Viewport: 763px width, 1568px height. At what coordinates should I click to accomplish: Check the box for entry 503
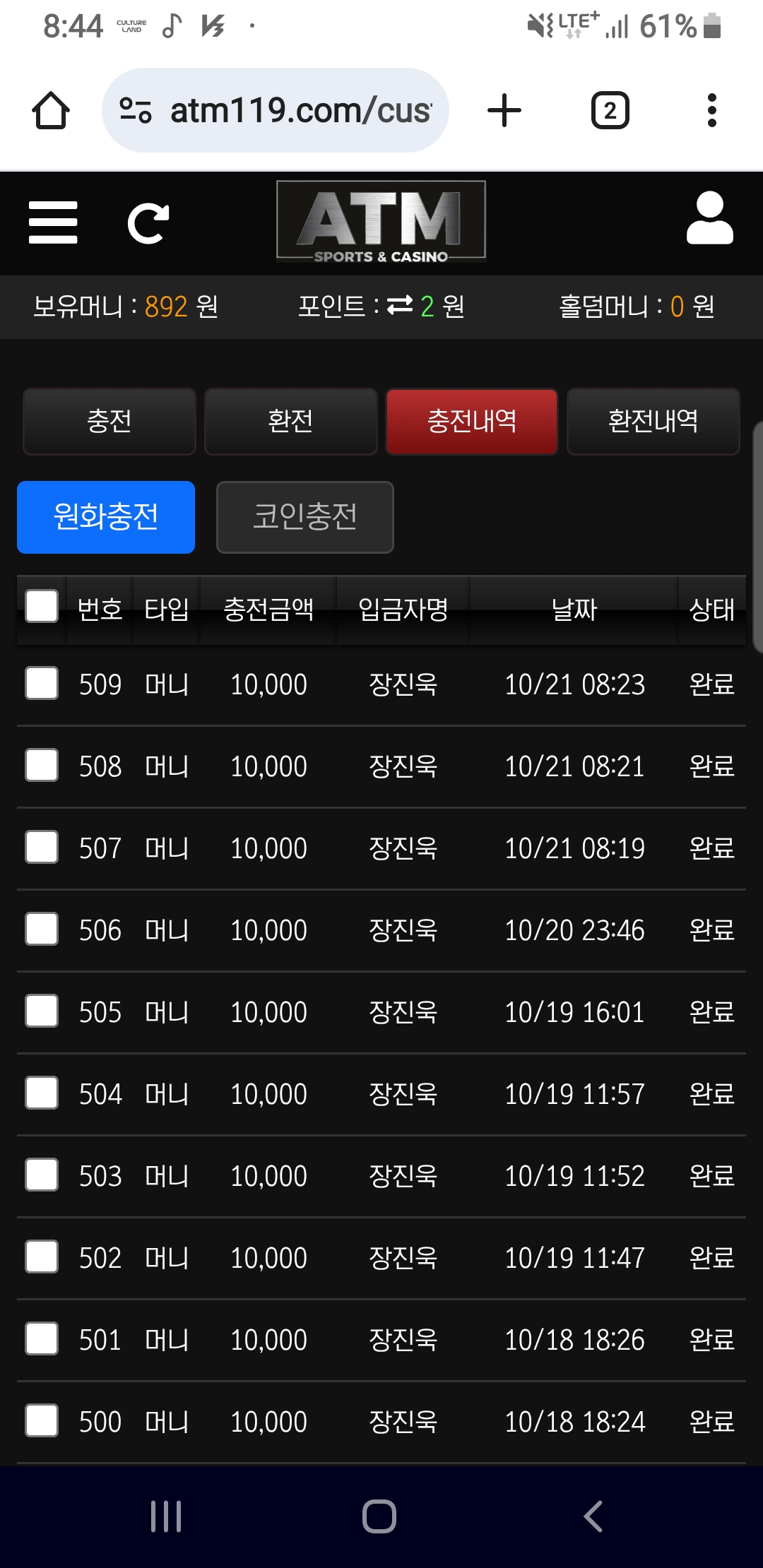(42, 1175)
